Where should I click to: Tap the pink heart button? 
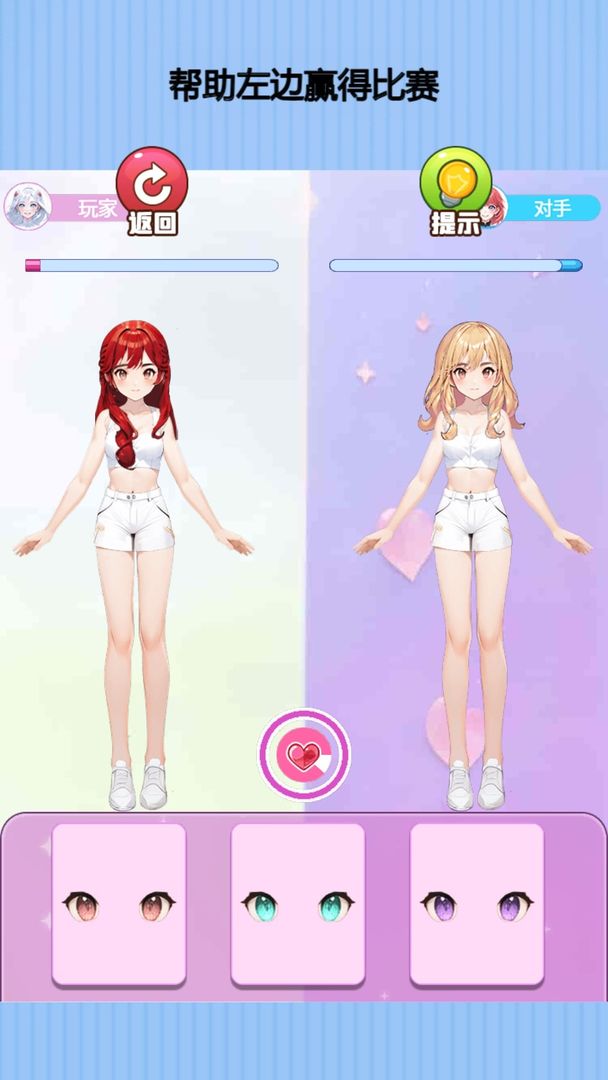point(304,754)
